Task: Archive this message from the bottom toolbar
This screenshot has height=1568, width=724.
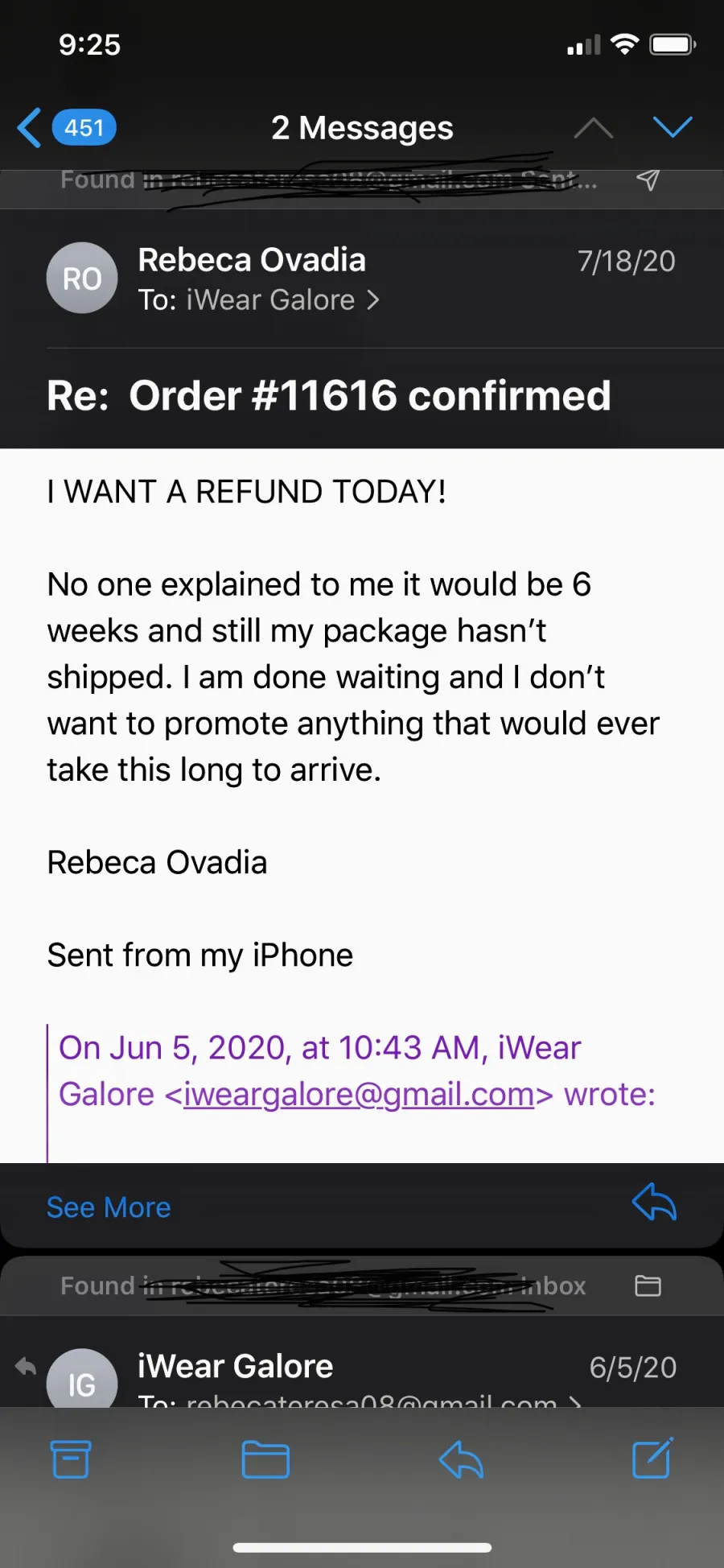Action: pos(71,1459)
